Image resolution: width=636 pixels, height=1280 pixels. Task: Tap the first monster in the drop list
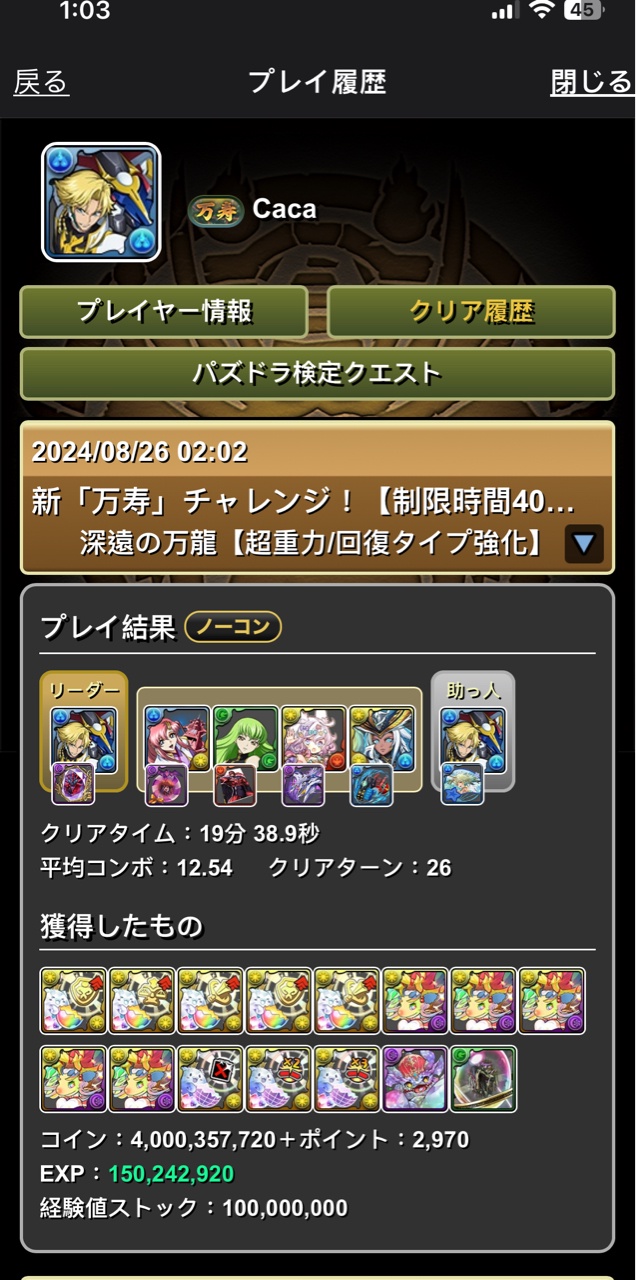(x=73, y=1000)
